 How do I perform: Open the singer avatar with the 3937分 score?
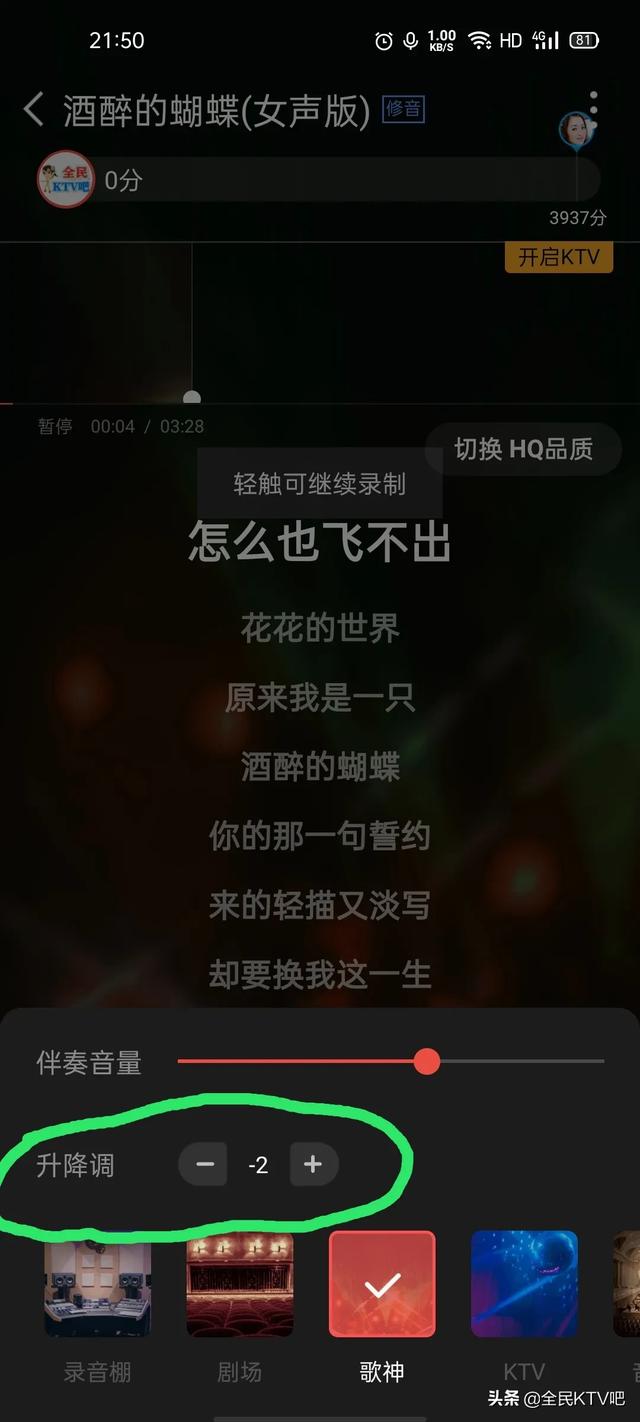click(576, 129)
